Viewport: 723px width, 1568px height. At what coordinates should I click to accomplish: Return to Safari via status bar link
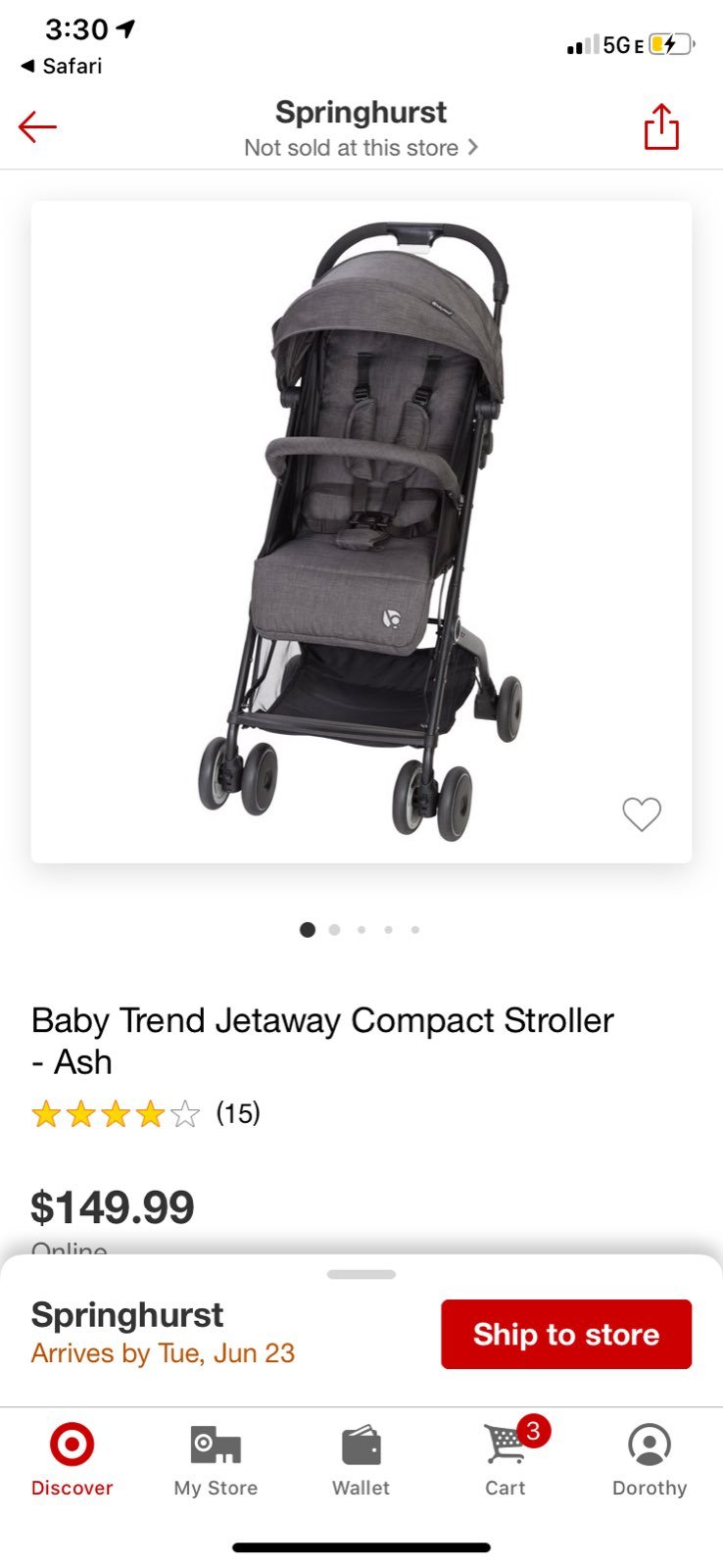coord(61,66)
